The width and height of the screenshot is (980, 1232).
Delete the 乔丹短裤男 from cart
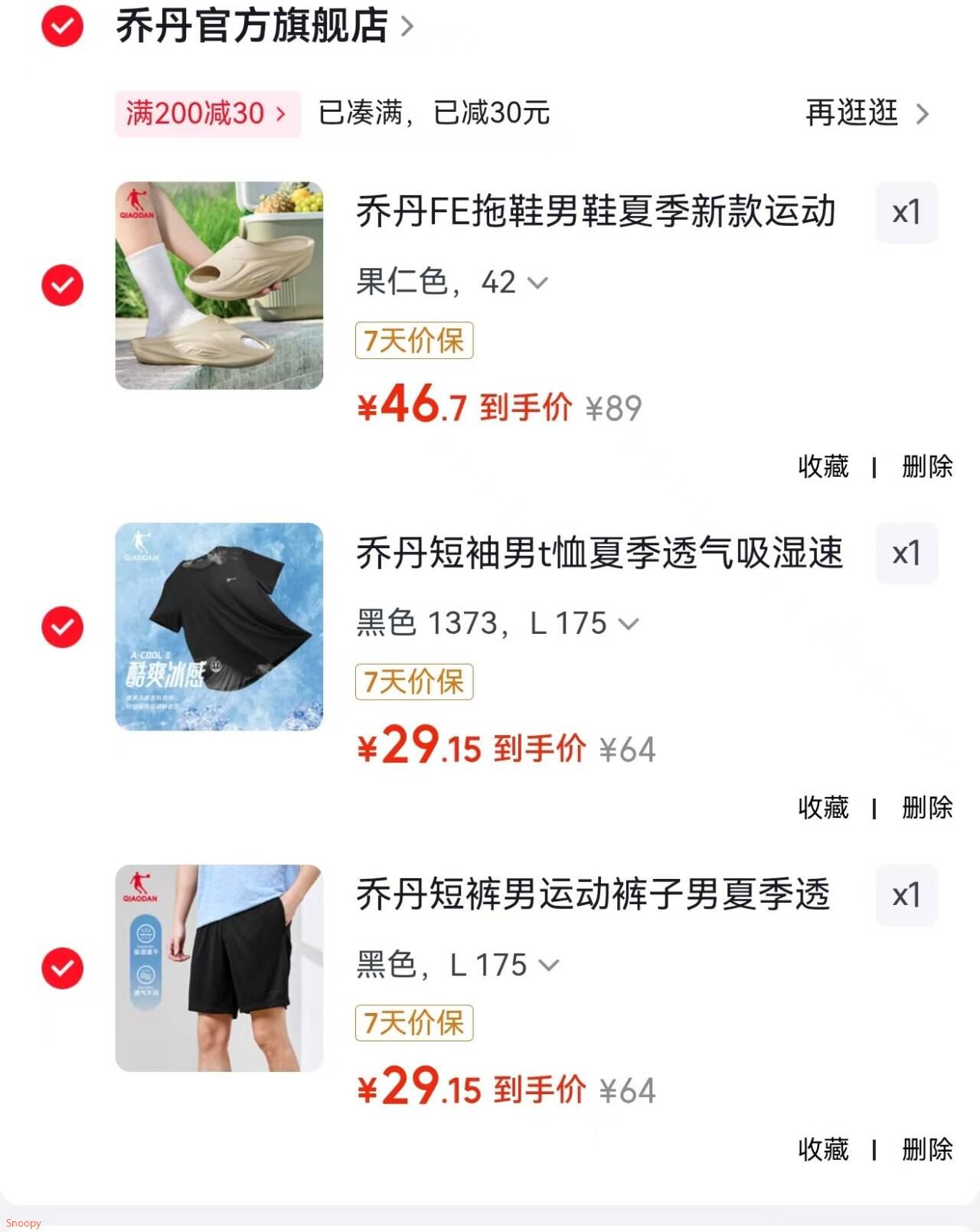[927, 1149]
